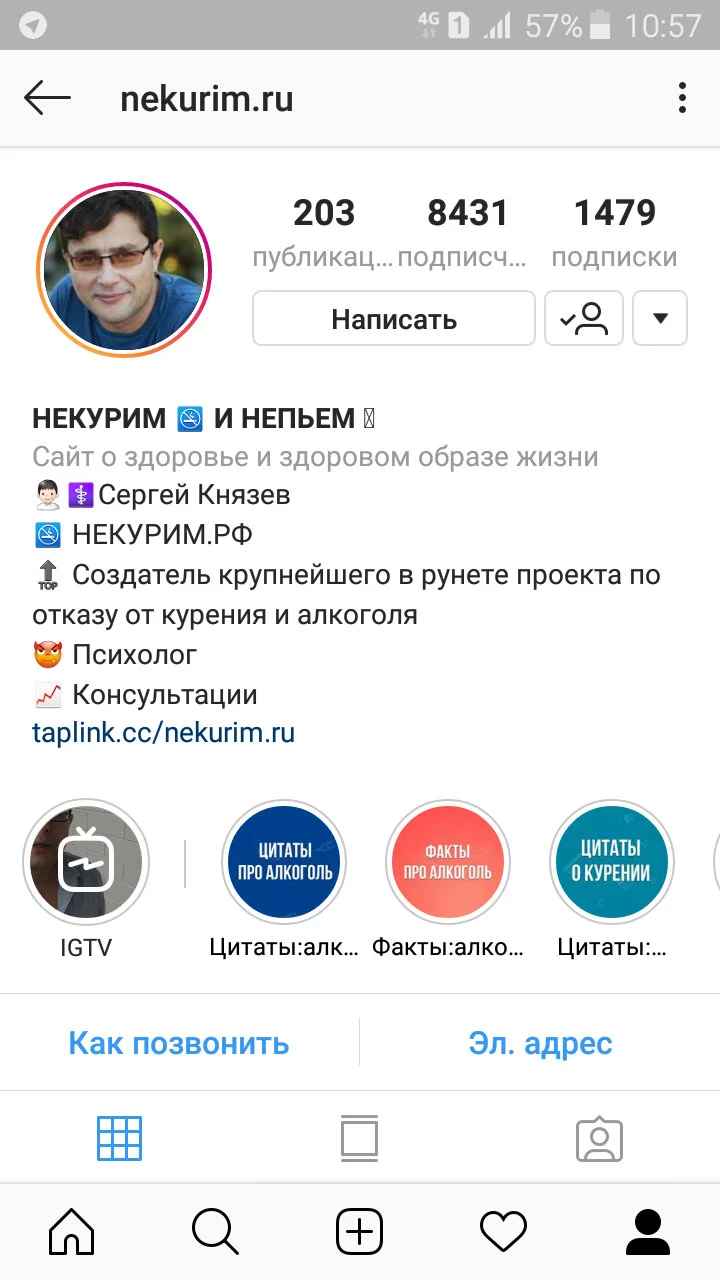This screenshot has width=720, height=1280.
Task: Click Эл. адрес to email the account
Action: tap(540, 1042)
